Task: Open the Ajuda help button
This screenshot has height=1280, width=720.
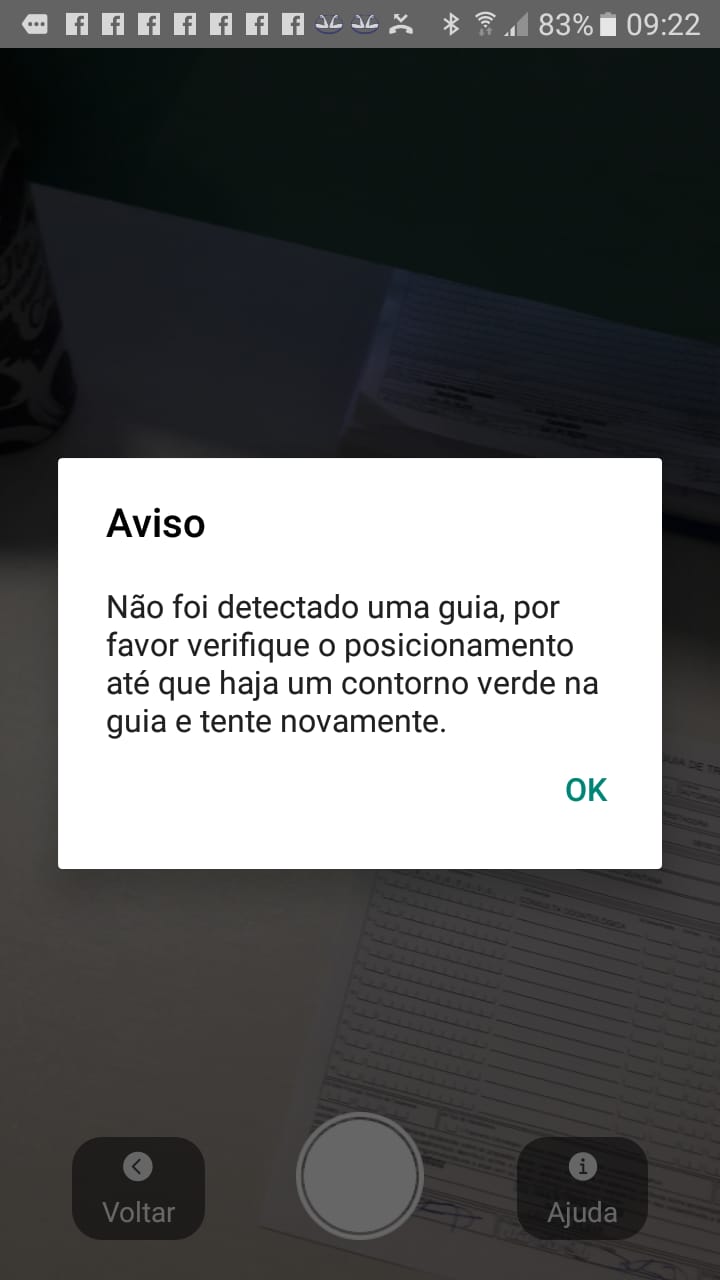Action: coord(582,1188)
